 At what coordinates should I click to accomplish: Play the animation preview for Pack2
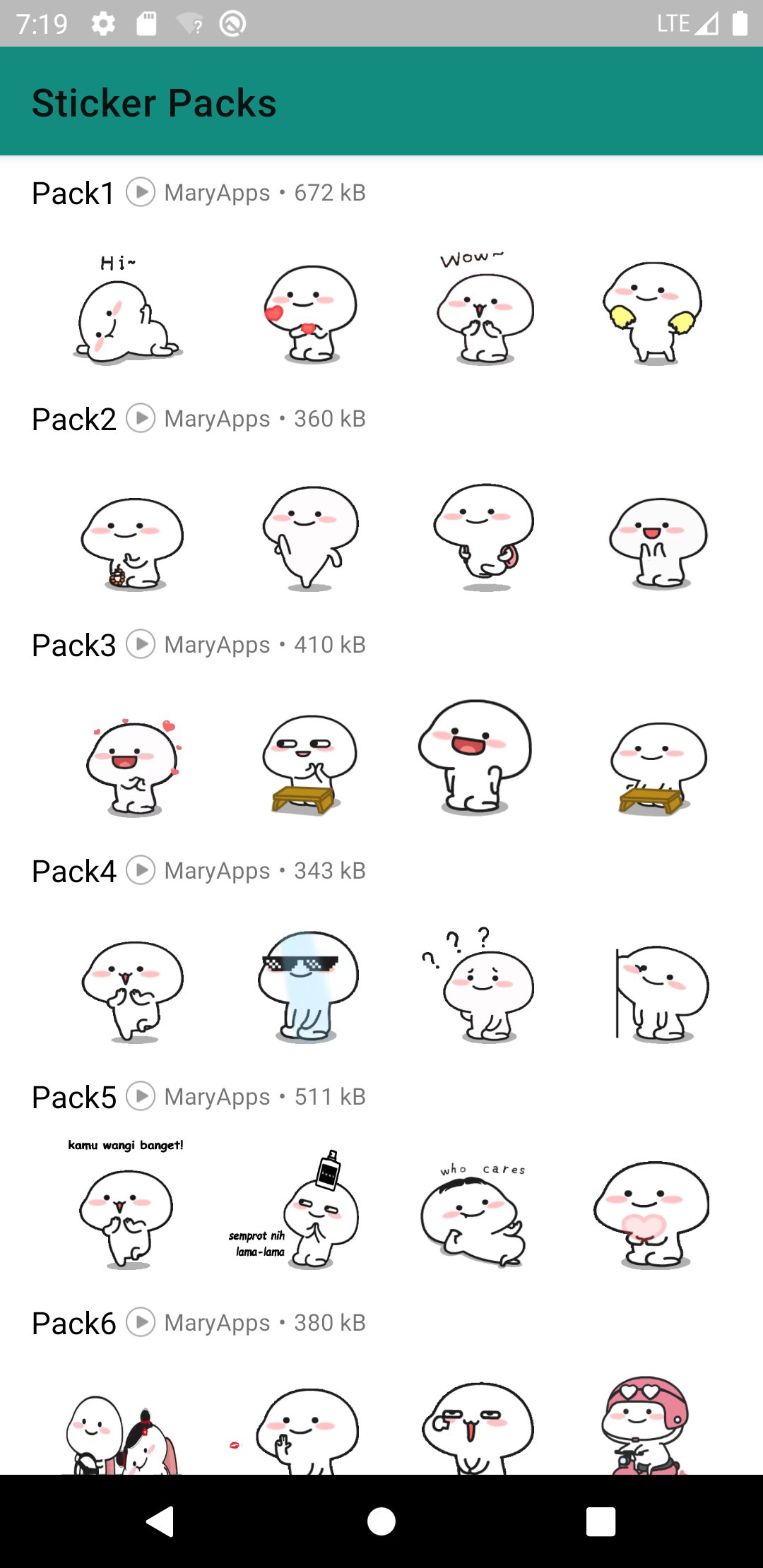pyautogui.click(x=141, y=418)
